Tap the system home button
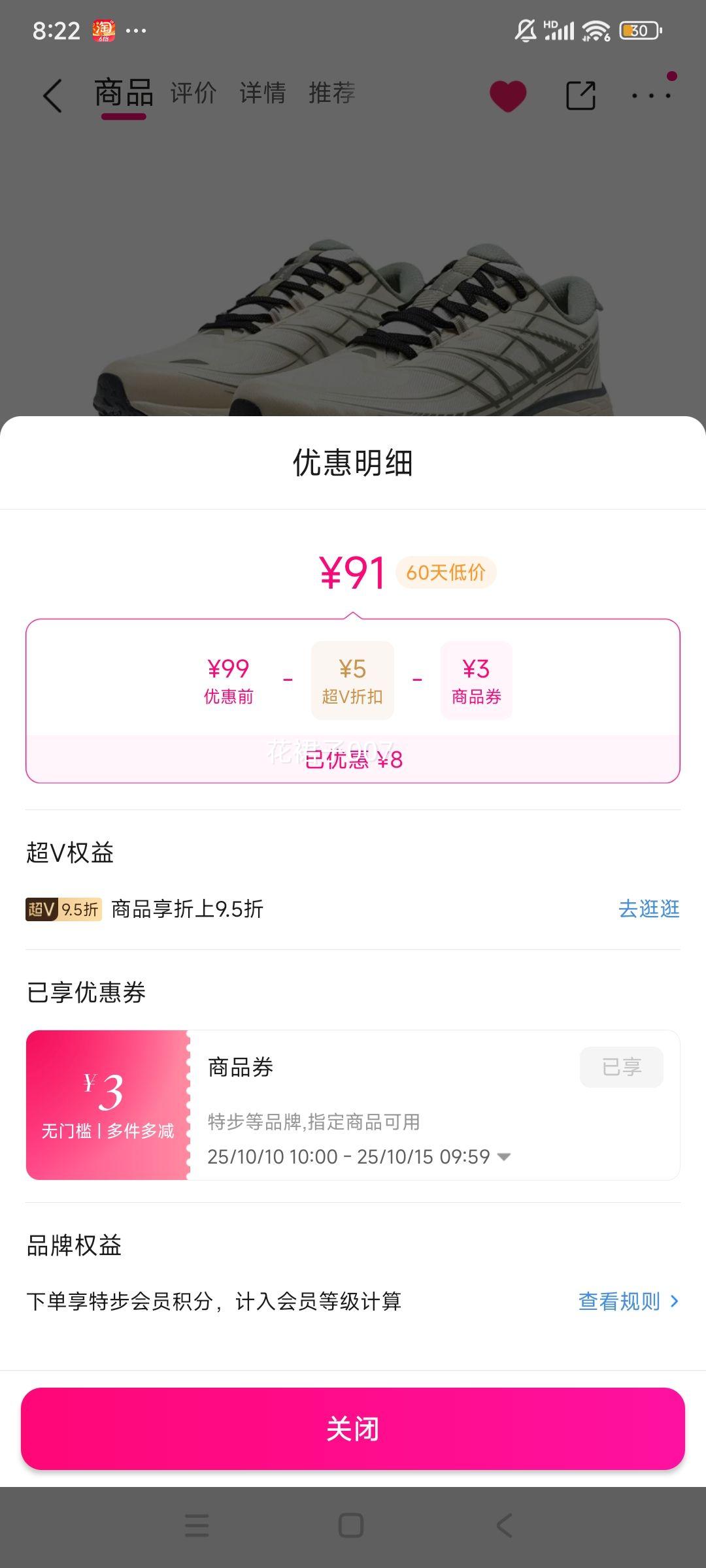Viewport: 706px width, 1568px height. point(351,1526)
